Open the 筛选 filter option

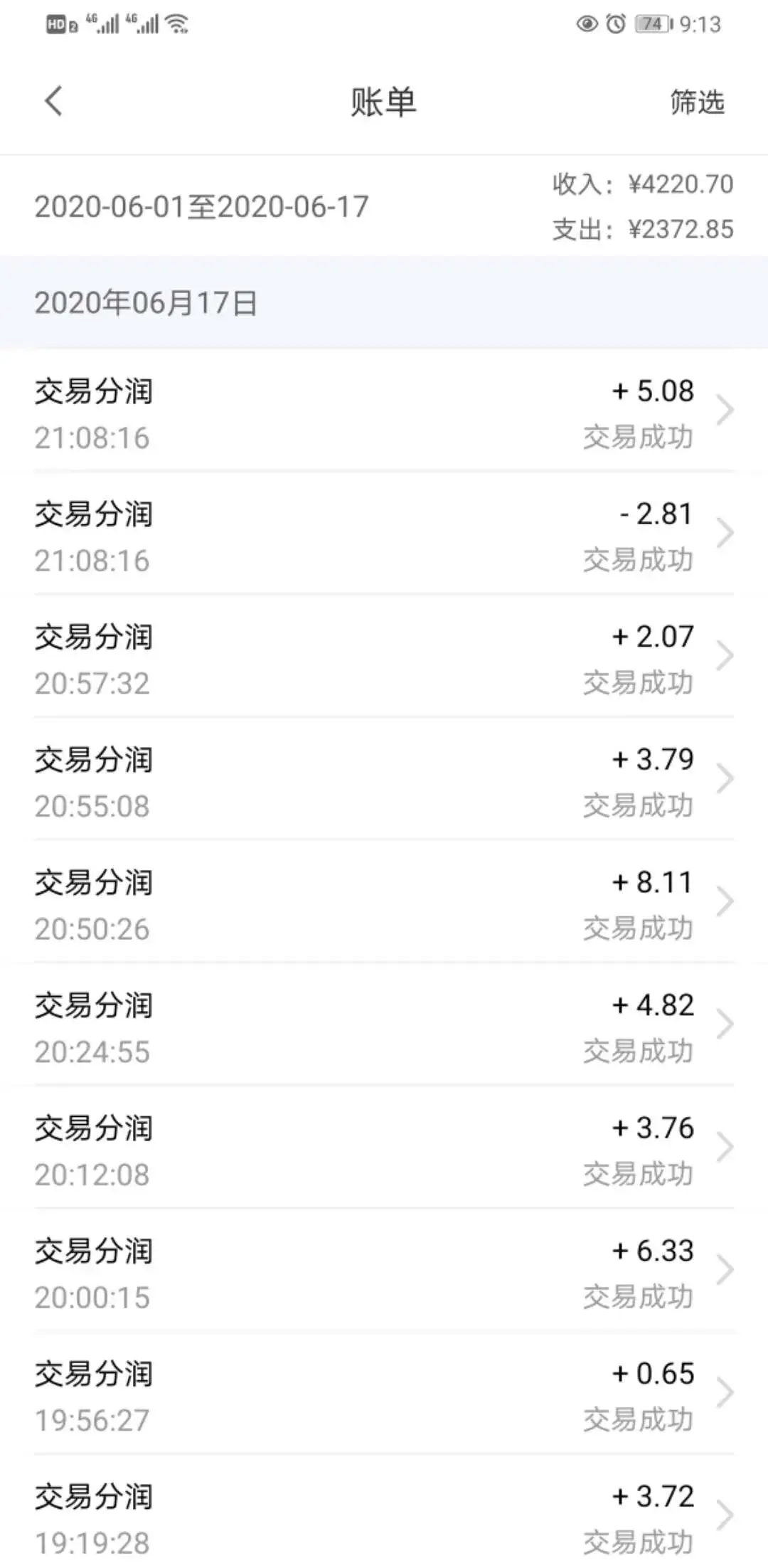point(697,102)
